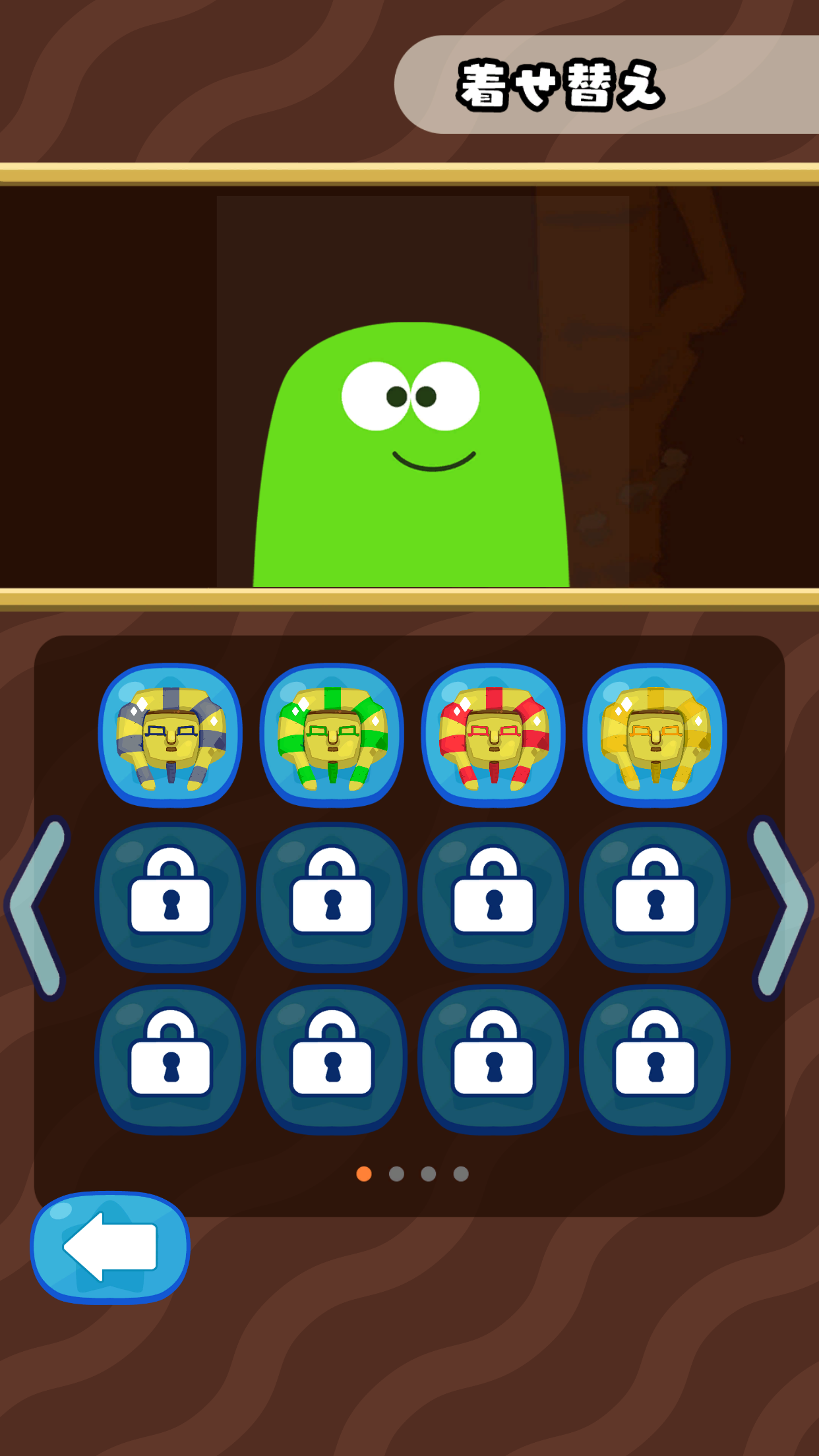Screen dimensions: 819x1456
Task: Go to the previous costume page
Action: (38, 907)
